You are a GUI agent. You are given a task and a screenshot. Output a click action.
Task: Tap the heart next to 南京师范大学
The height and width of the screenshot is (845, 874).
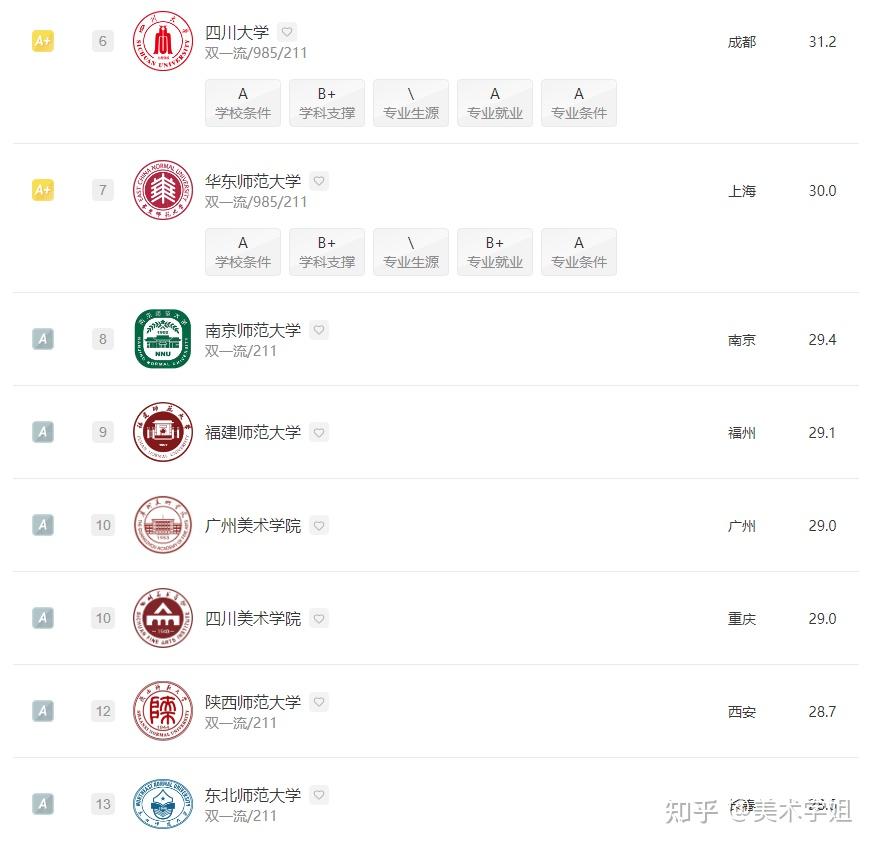click(x=319, y=330)
